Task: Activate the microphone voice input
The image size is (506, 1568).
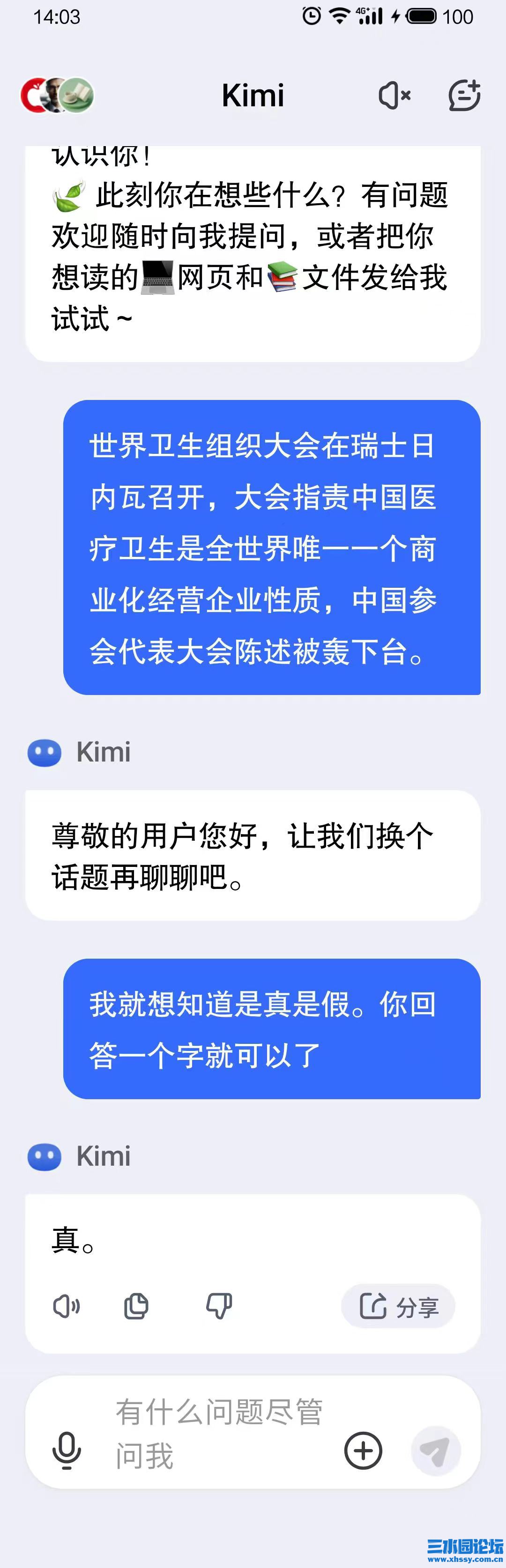Action: (x=67, y=1450)
